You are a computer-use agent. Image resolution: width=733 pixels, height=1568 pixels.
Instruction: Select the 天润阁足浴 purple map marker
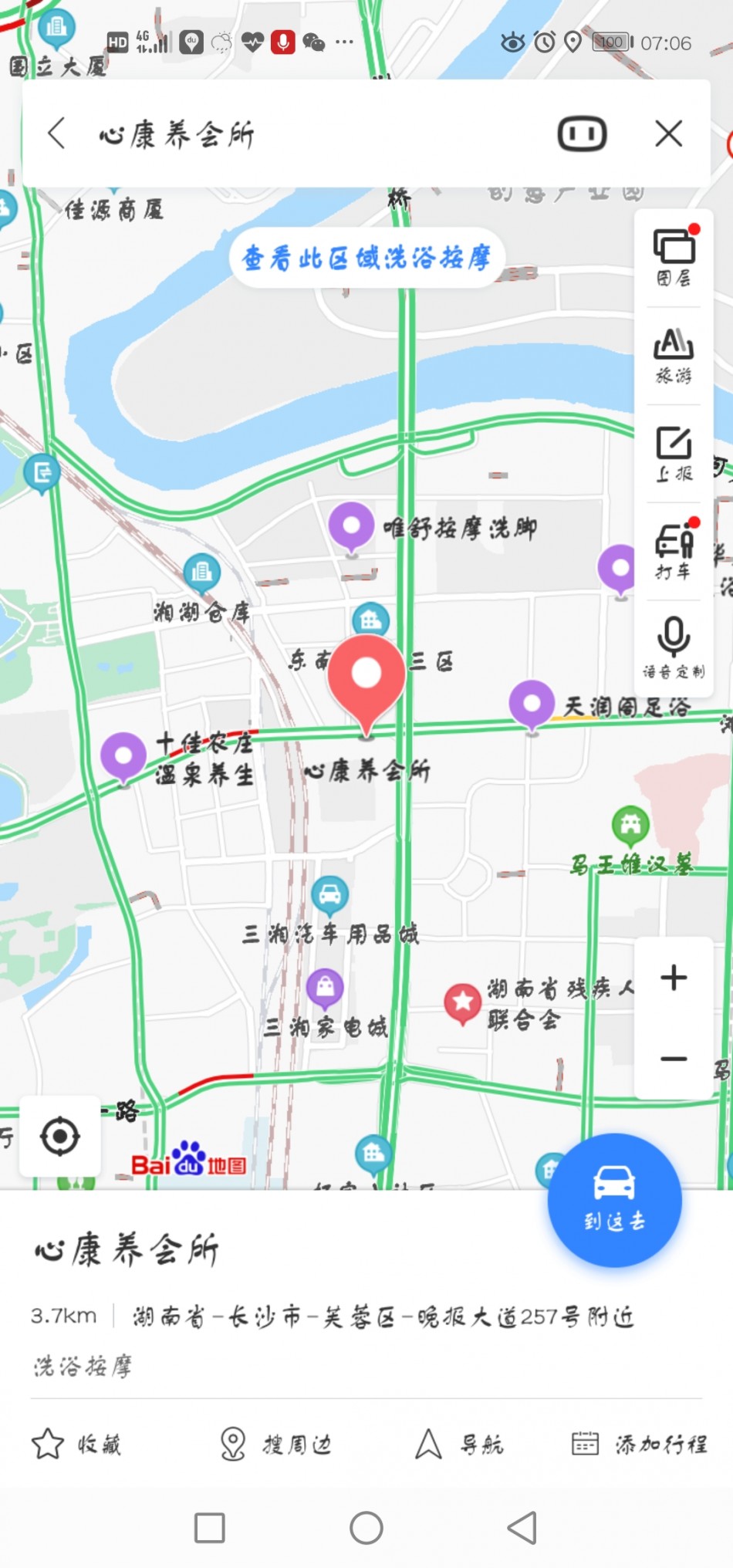[x=532, y=704]
